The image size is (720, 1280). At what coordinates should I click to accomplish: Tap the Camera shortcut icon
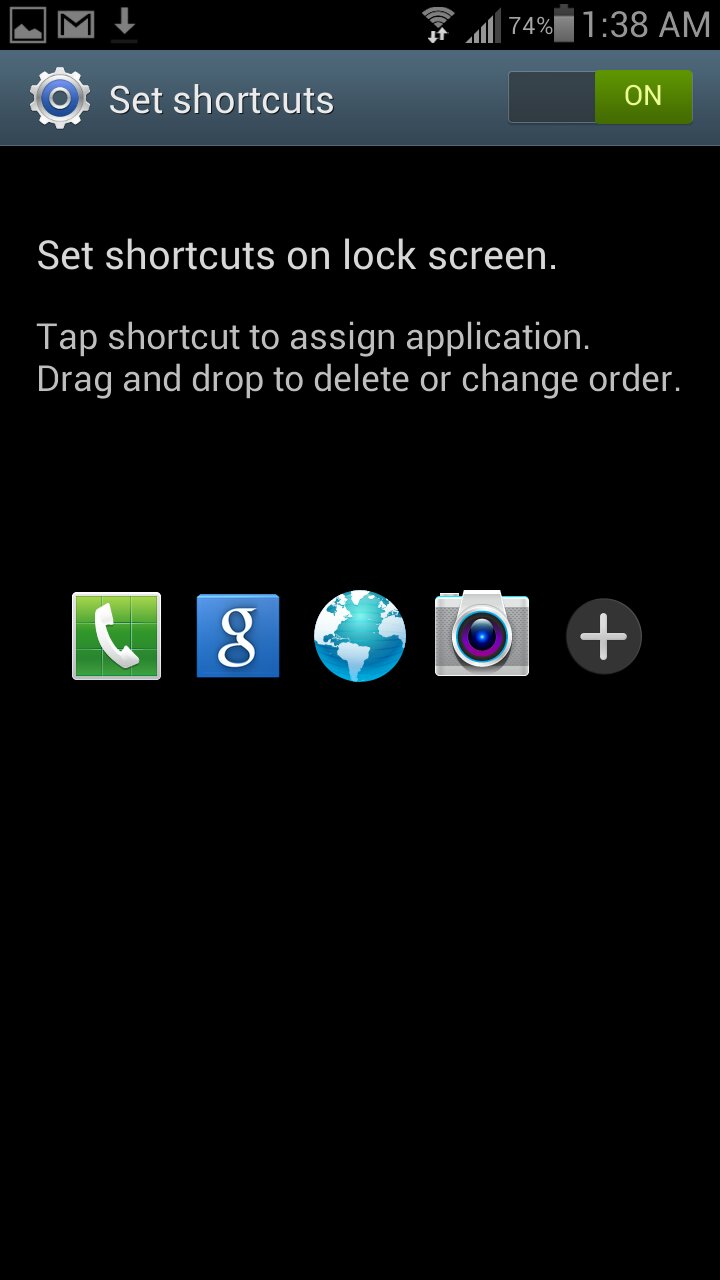point(482,634)
